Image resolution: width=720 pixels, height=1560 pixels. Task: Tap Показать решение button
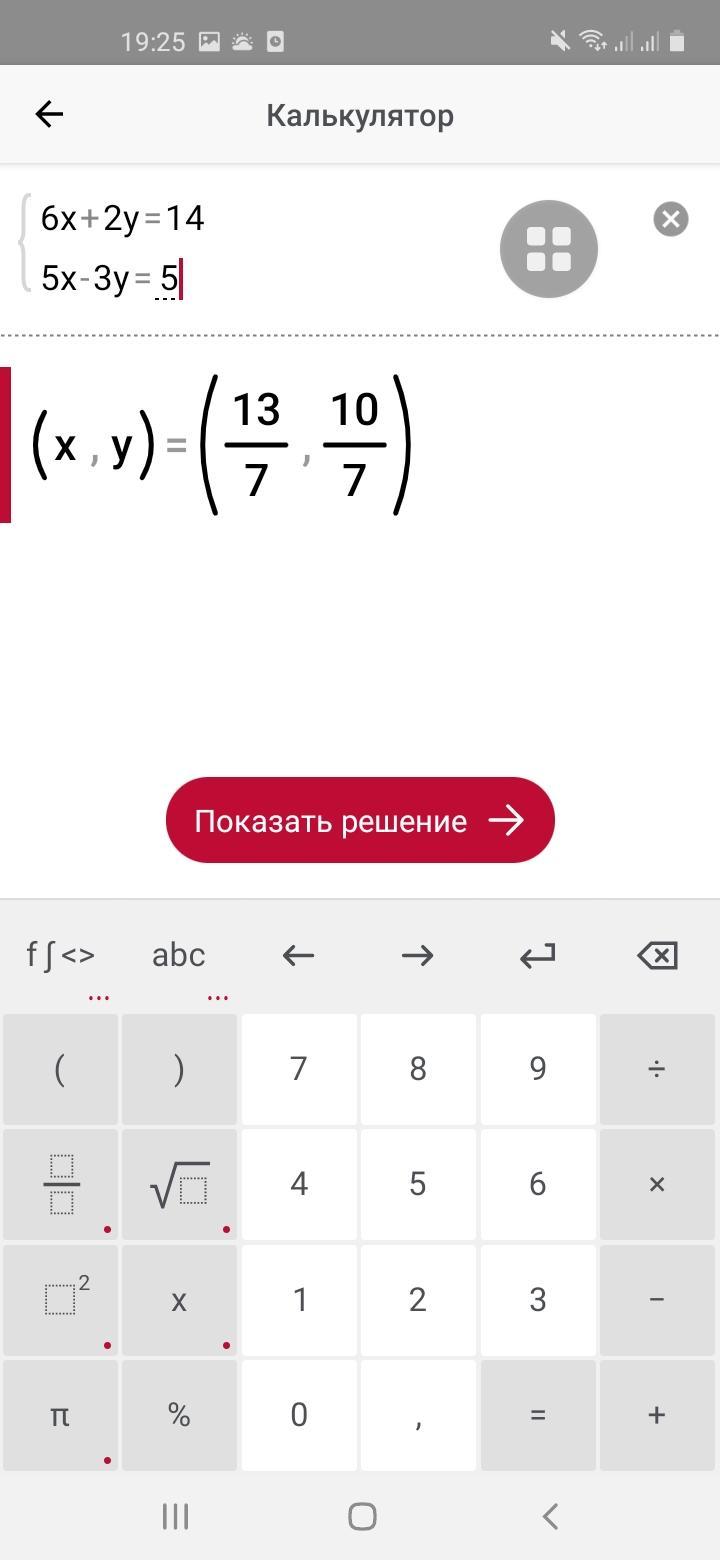click(x=360, y=820)
